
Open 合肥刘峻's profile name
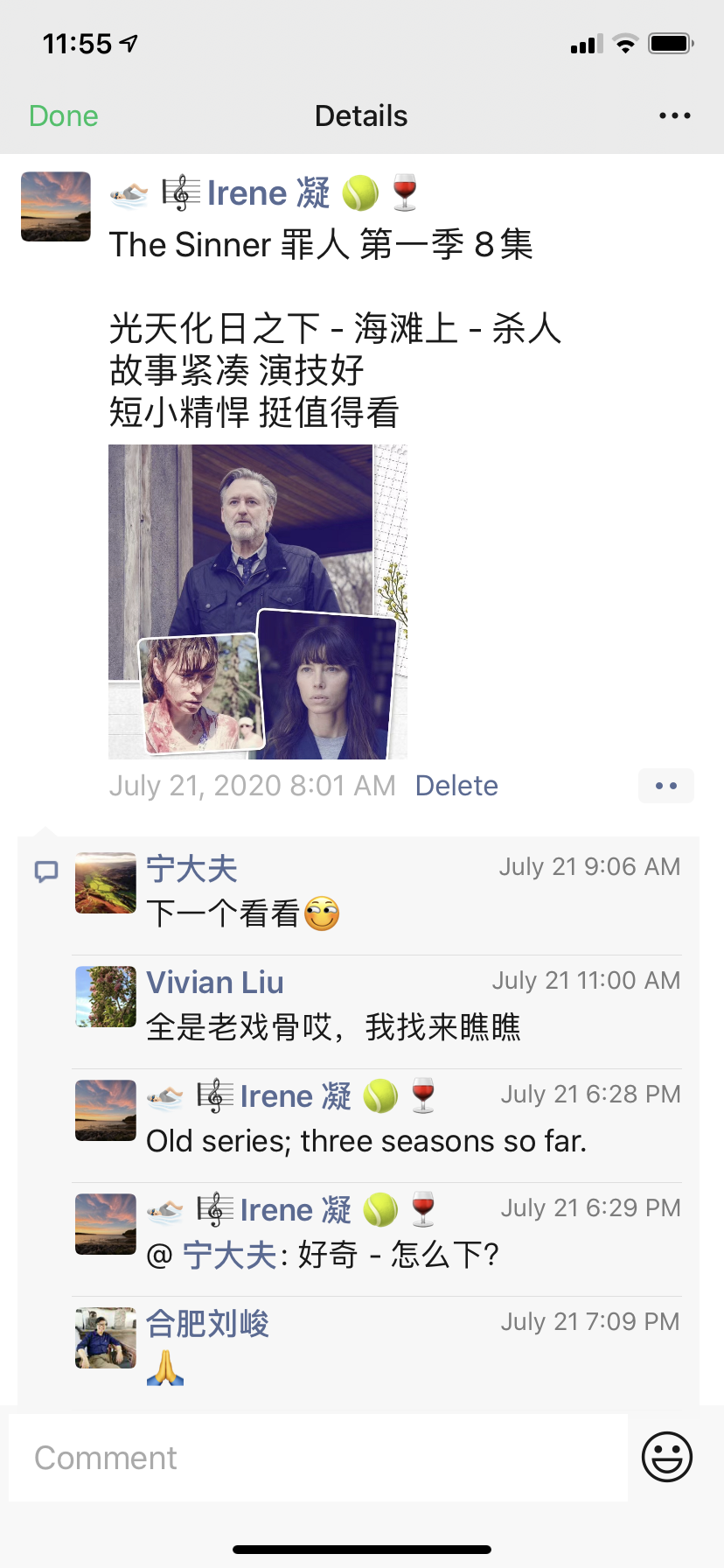coord(208,1324)
